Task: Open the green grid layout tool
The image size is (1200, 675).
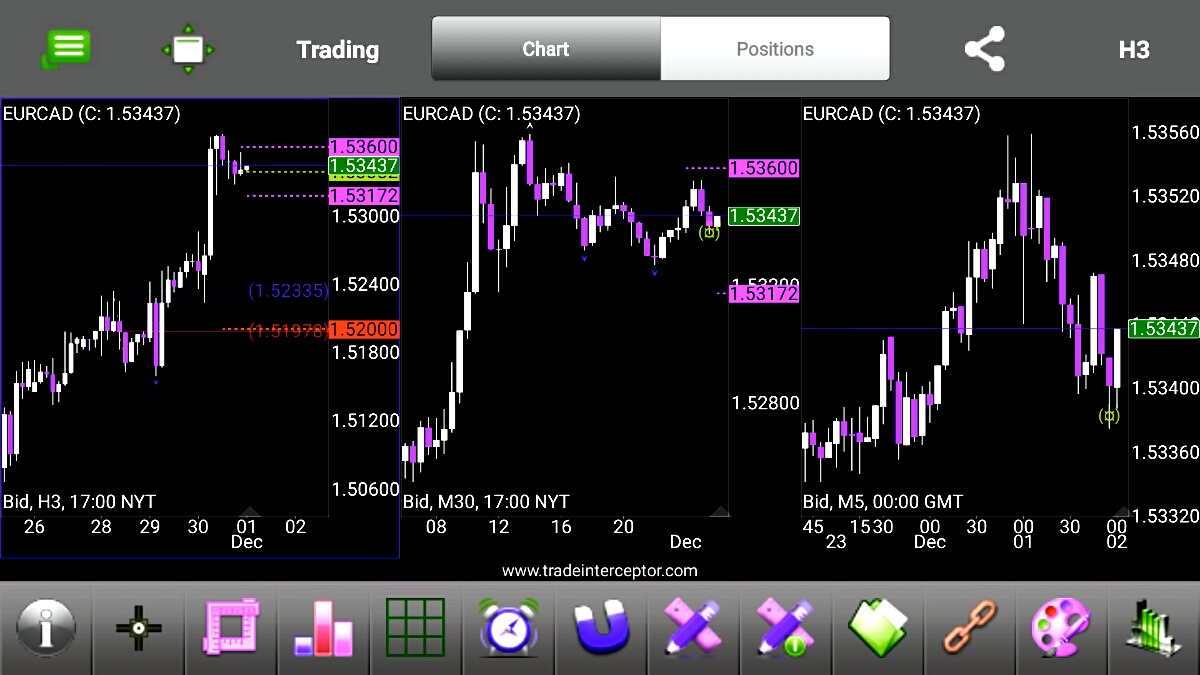Action: 415,629
